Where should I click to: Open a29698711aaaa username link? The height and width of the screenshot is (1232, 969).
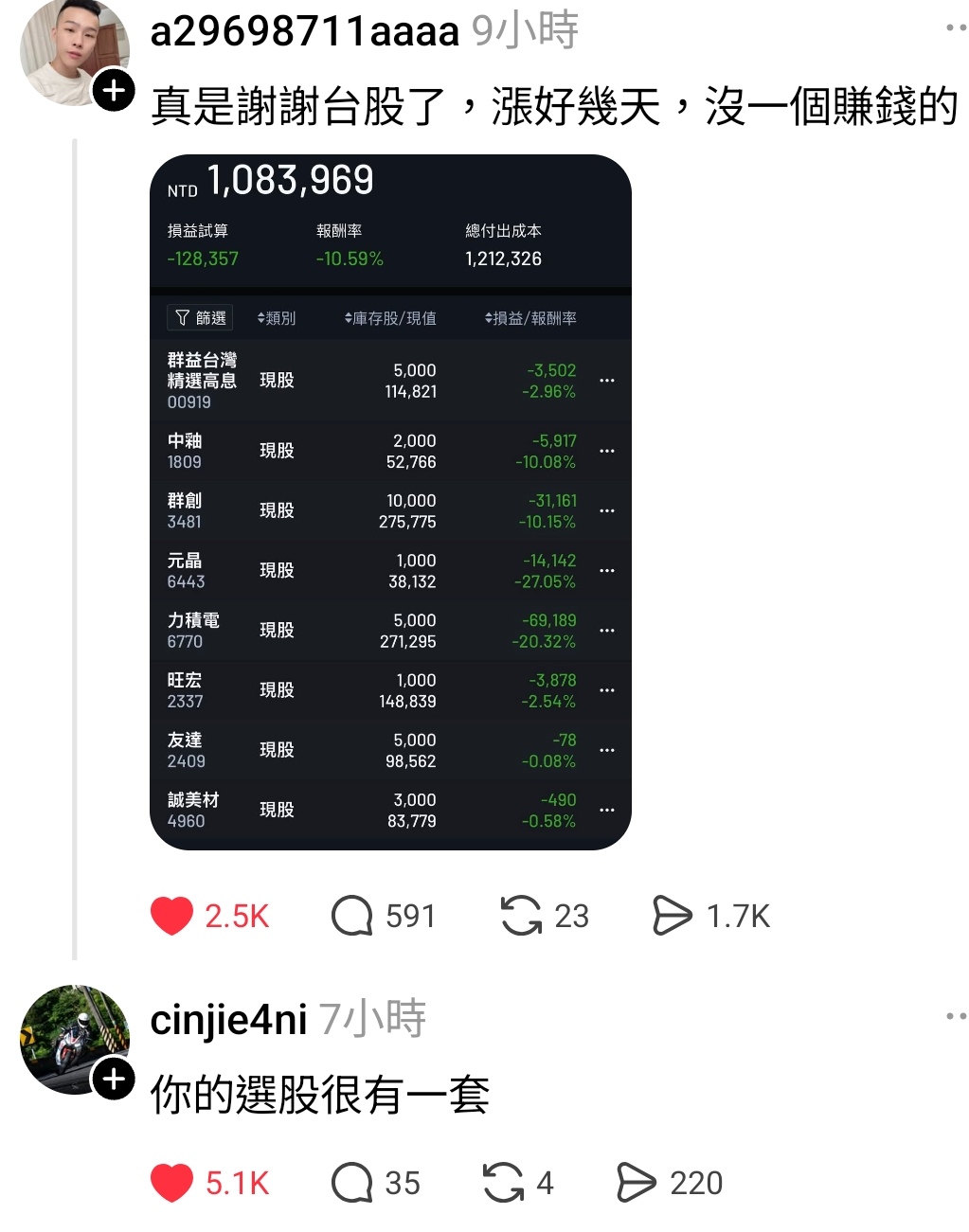[x=304, y=32]
